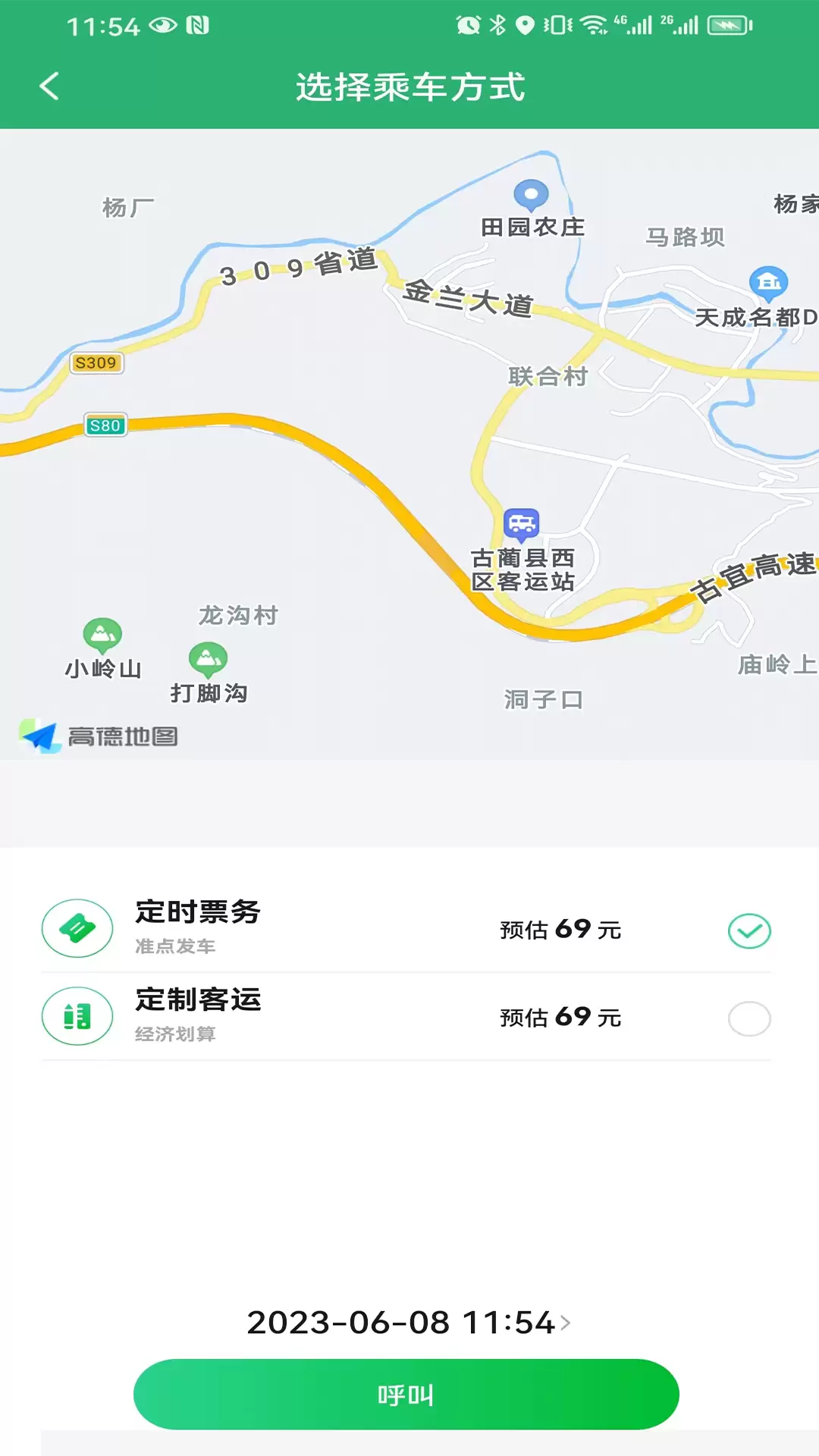Image resolution: width=819 pixels, height=1456 pixels.
Task: Tap the 呼叫 button to call a ride
Action: tap(406, 1394)
